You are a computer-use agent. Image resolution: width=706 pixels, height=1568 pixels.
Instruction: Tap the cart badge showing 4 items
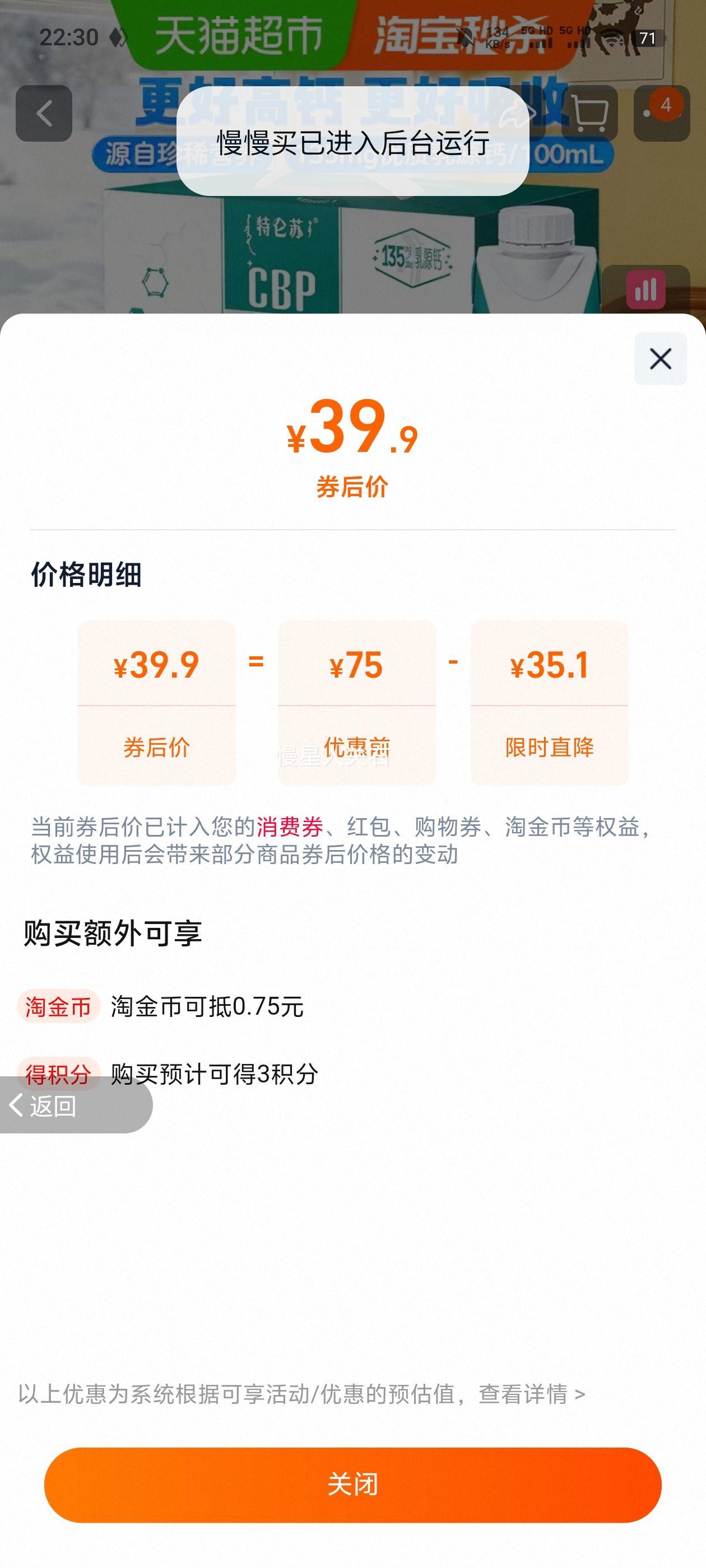click(x=665, y=105)
